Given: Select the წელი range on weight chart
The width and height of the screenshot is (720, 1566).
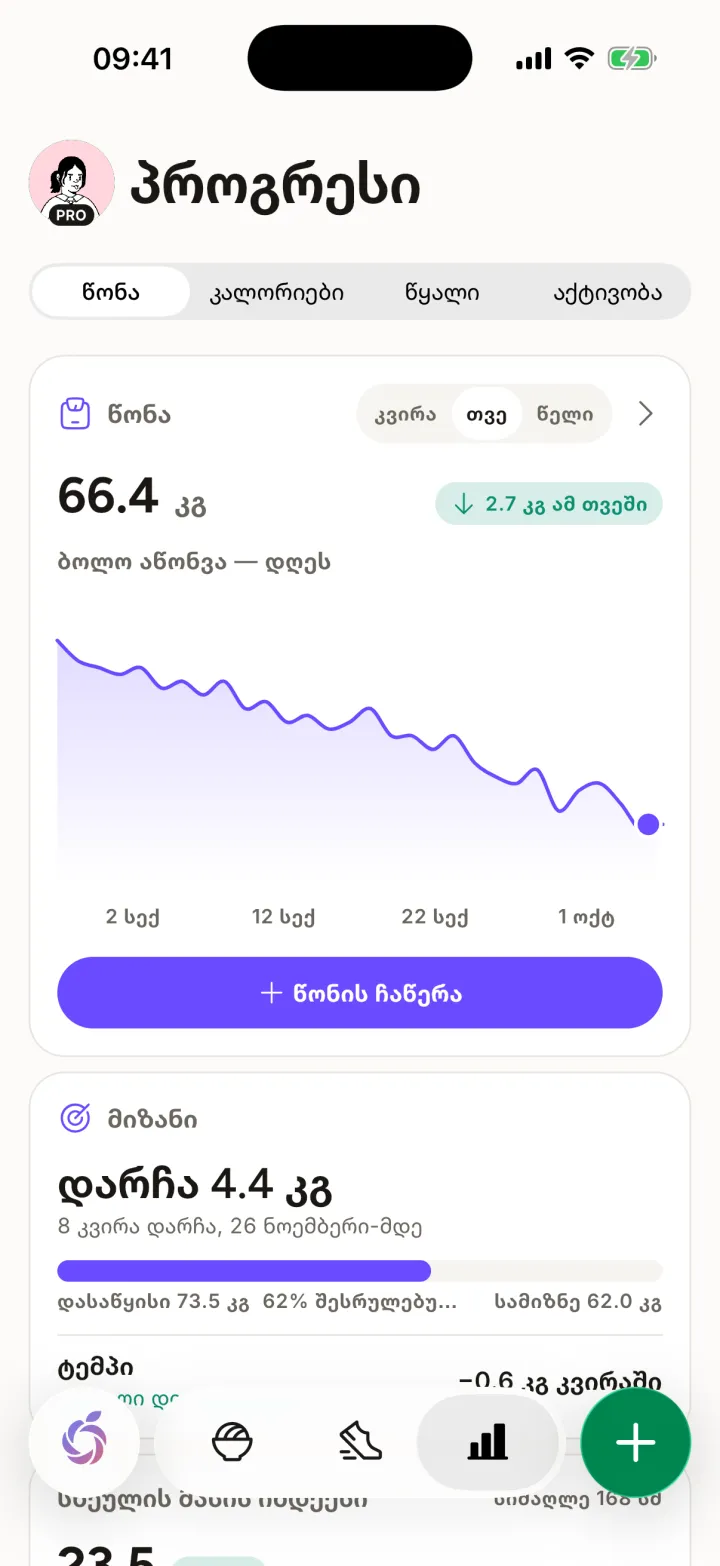Looking at the screenshot, I should click(x=565, y=414).
